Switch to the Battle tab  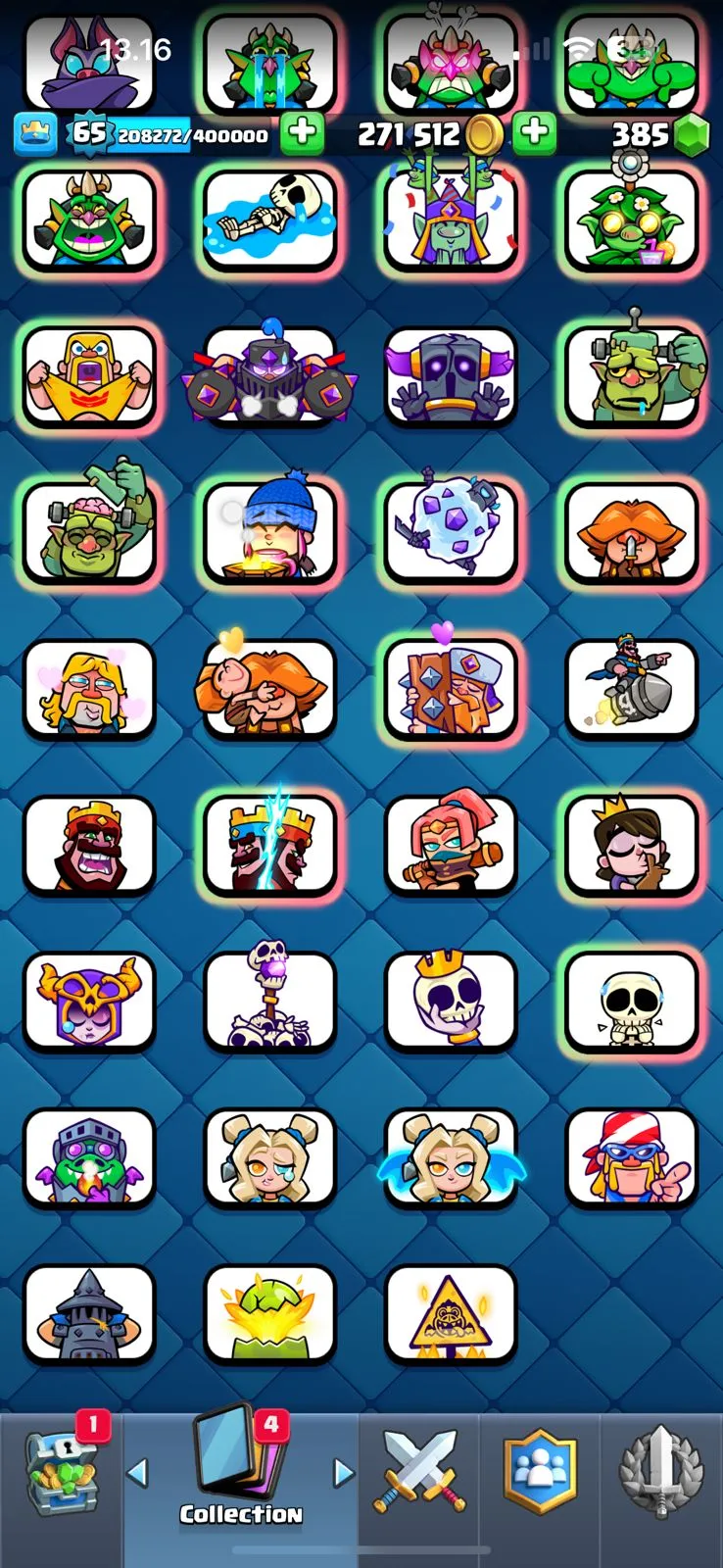[419, 1470]
